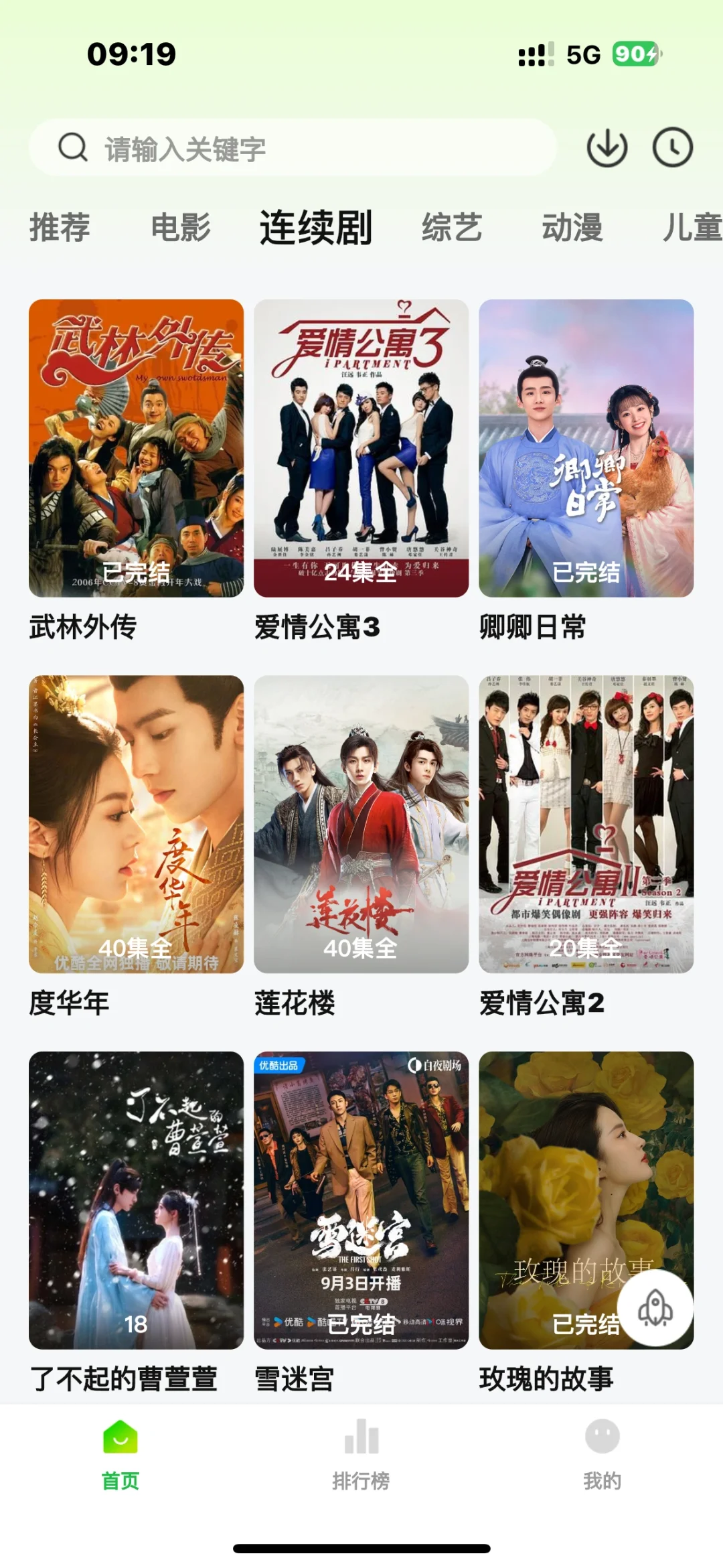The width and height of the screenshot is (723, 1568).
Task: View 爱情公寓2 series details
Action: pyautogui.click(x=586, y=824)
